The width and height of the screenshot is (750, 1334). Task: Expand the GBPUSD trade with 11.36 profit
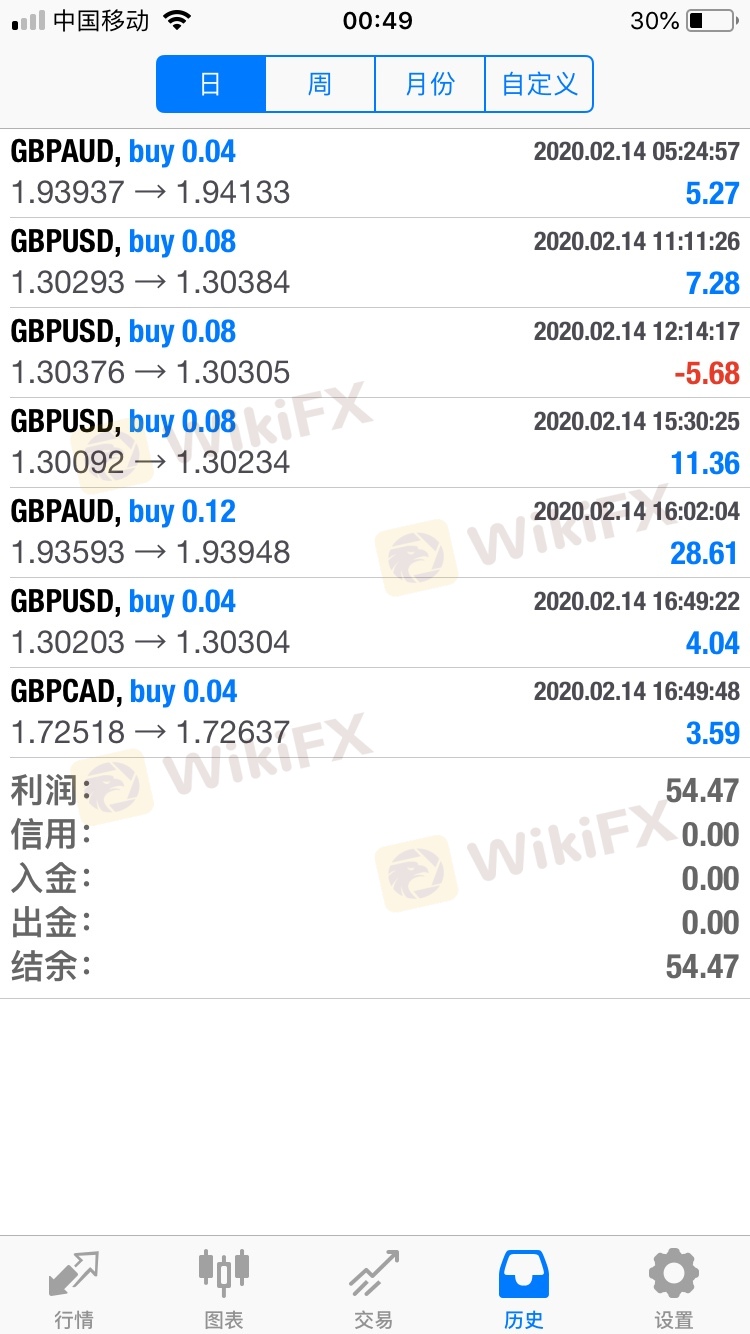375,443
